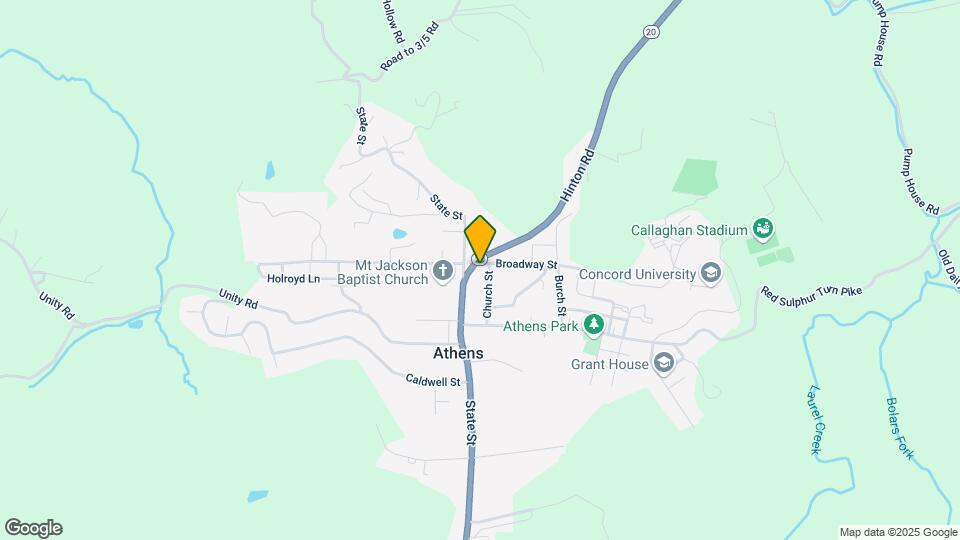Open the Concord University place marker
The width and height of the screenshot is (960, 540).
(x=710, y=274)
